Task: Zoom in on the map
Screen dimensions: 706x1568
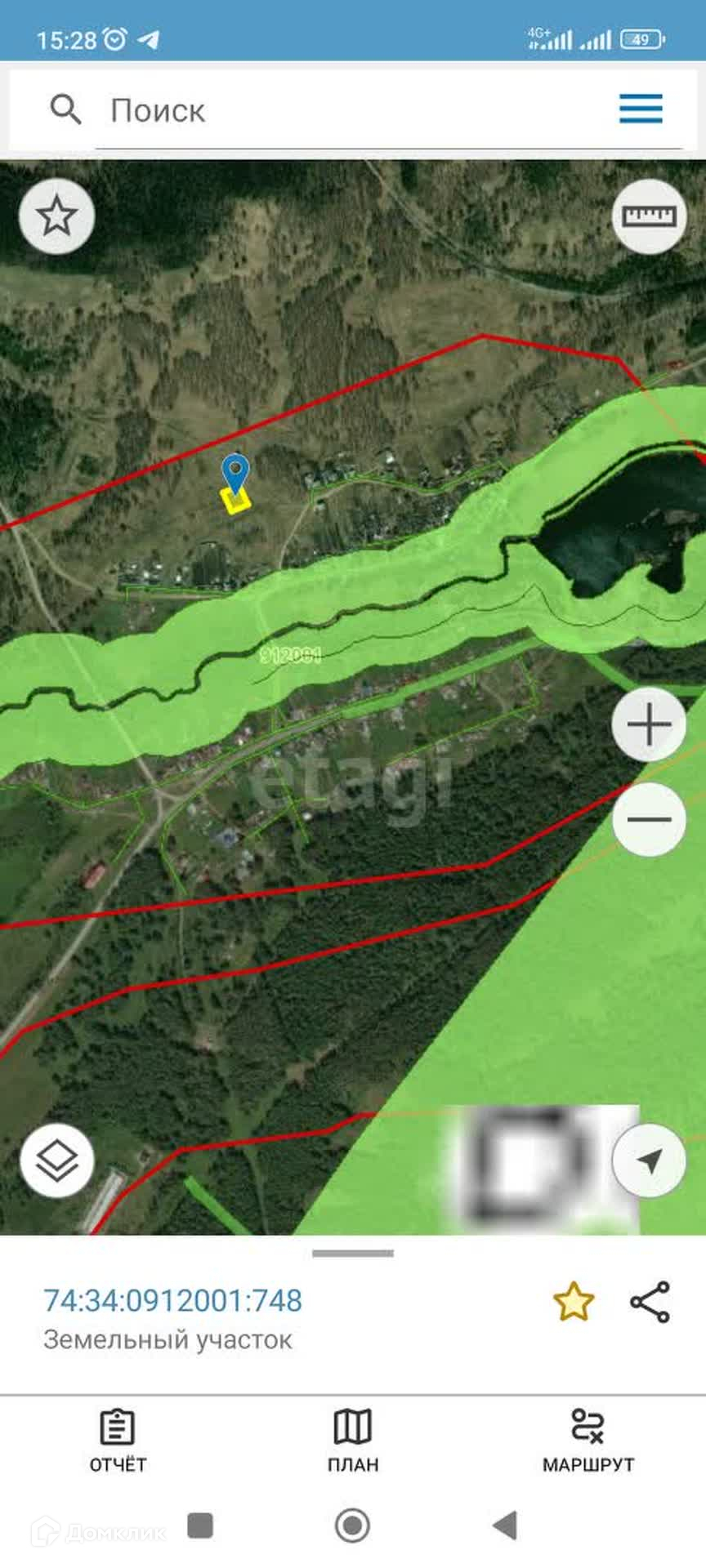Action: tap(649, 724)
